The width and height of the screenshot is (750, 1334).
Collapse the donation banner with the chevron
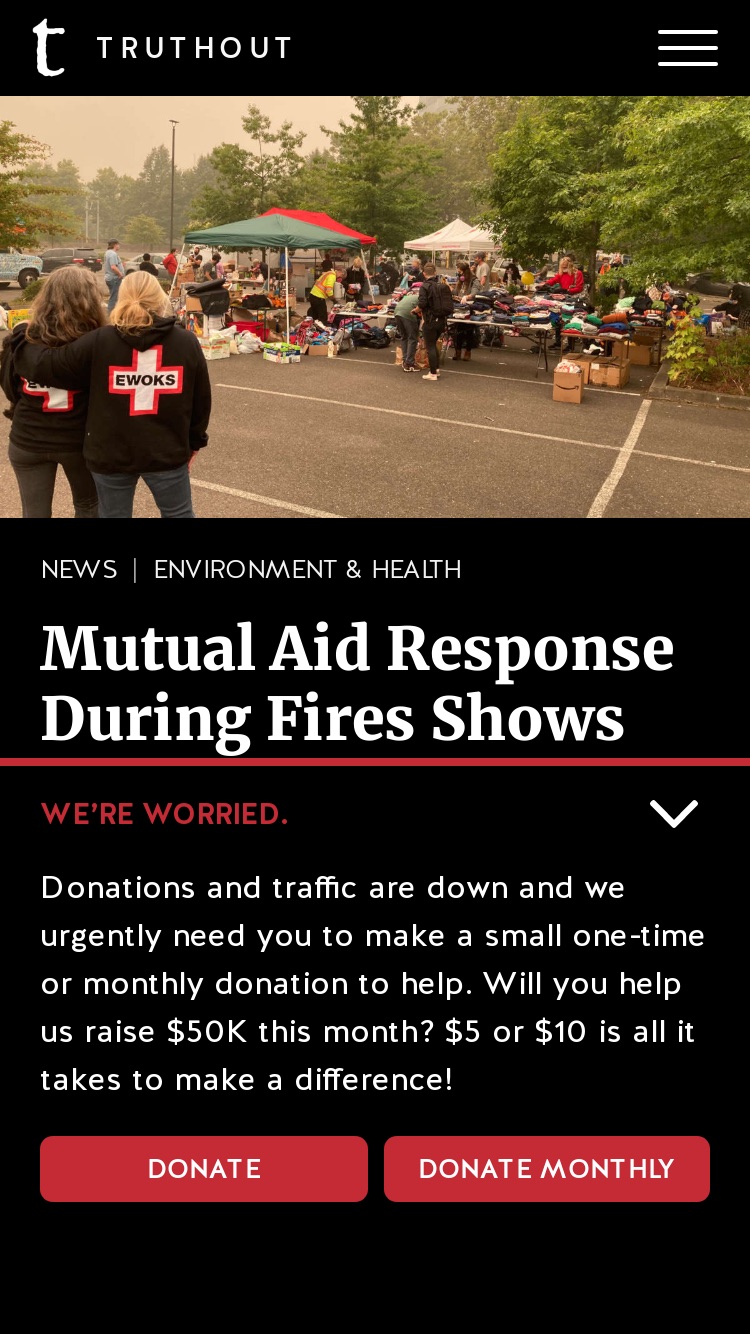(674, 814)
